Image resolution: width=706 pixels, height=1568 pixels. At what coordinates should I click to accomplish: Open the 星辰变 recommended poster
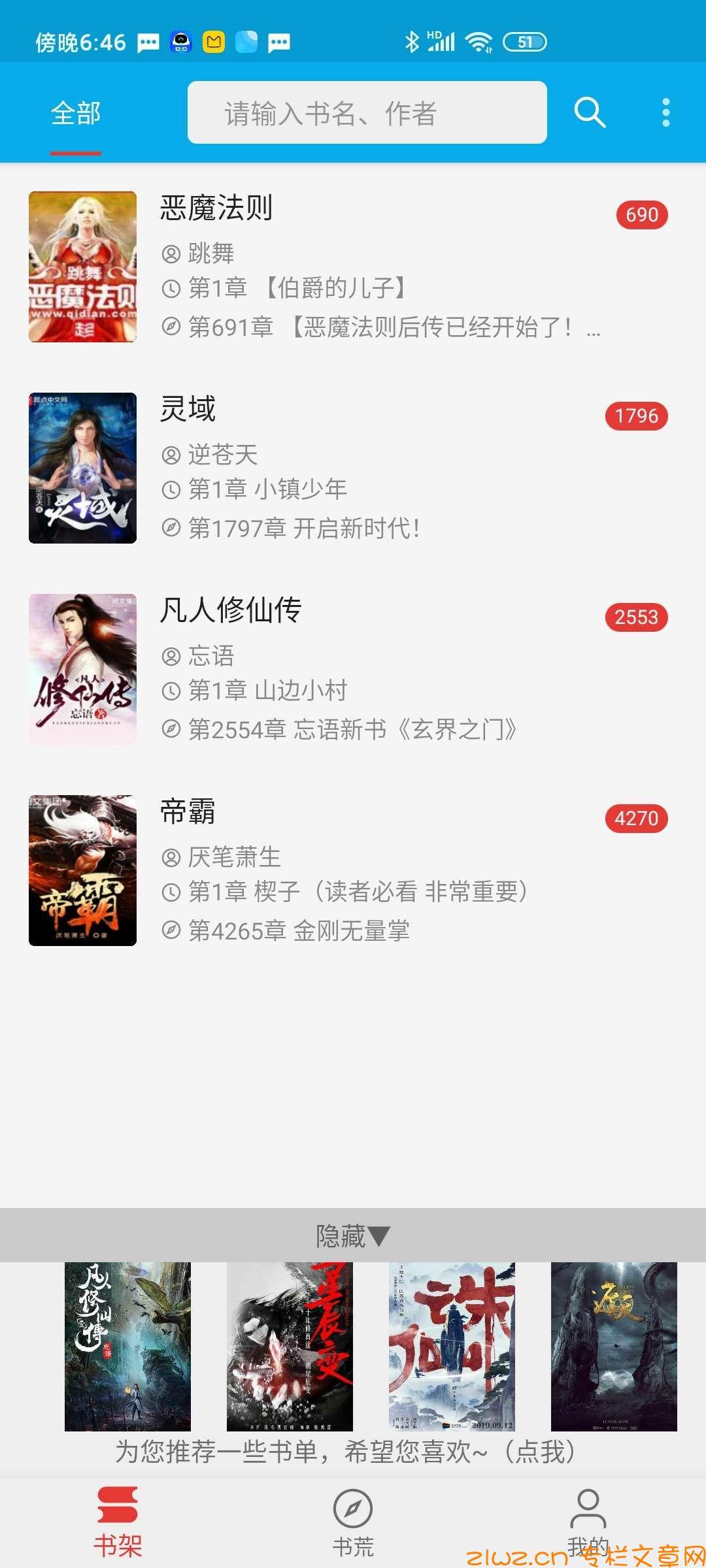290,1346
